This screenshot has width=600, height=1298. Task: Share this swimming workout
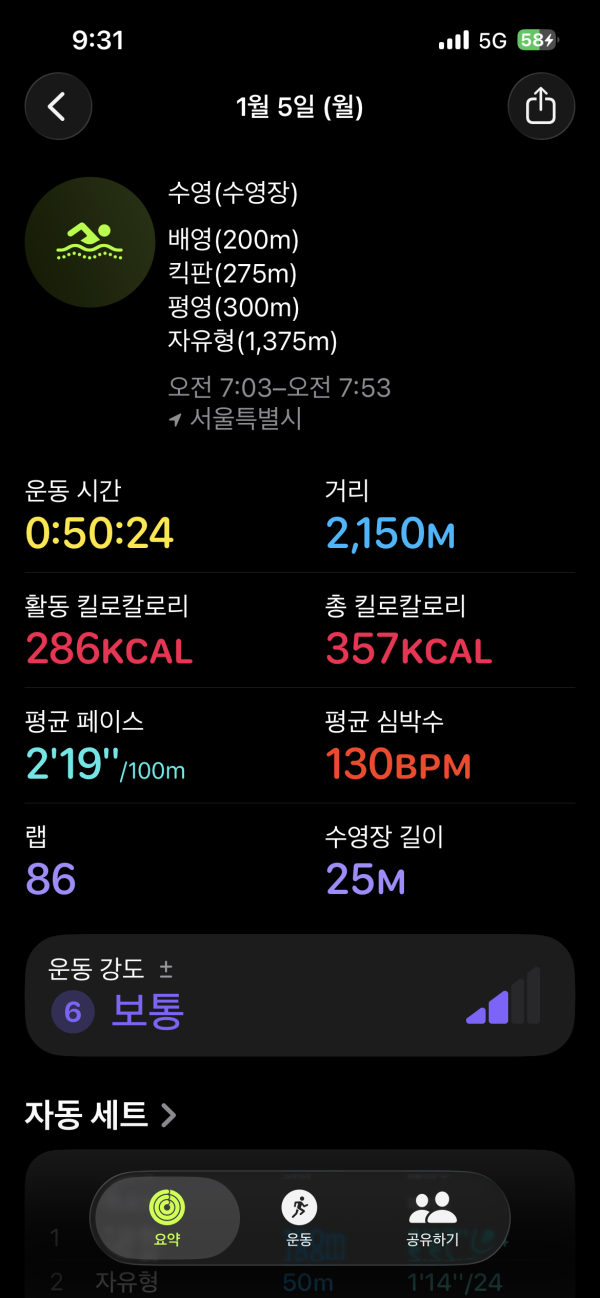tap(540, 106)
